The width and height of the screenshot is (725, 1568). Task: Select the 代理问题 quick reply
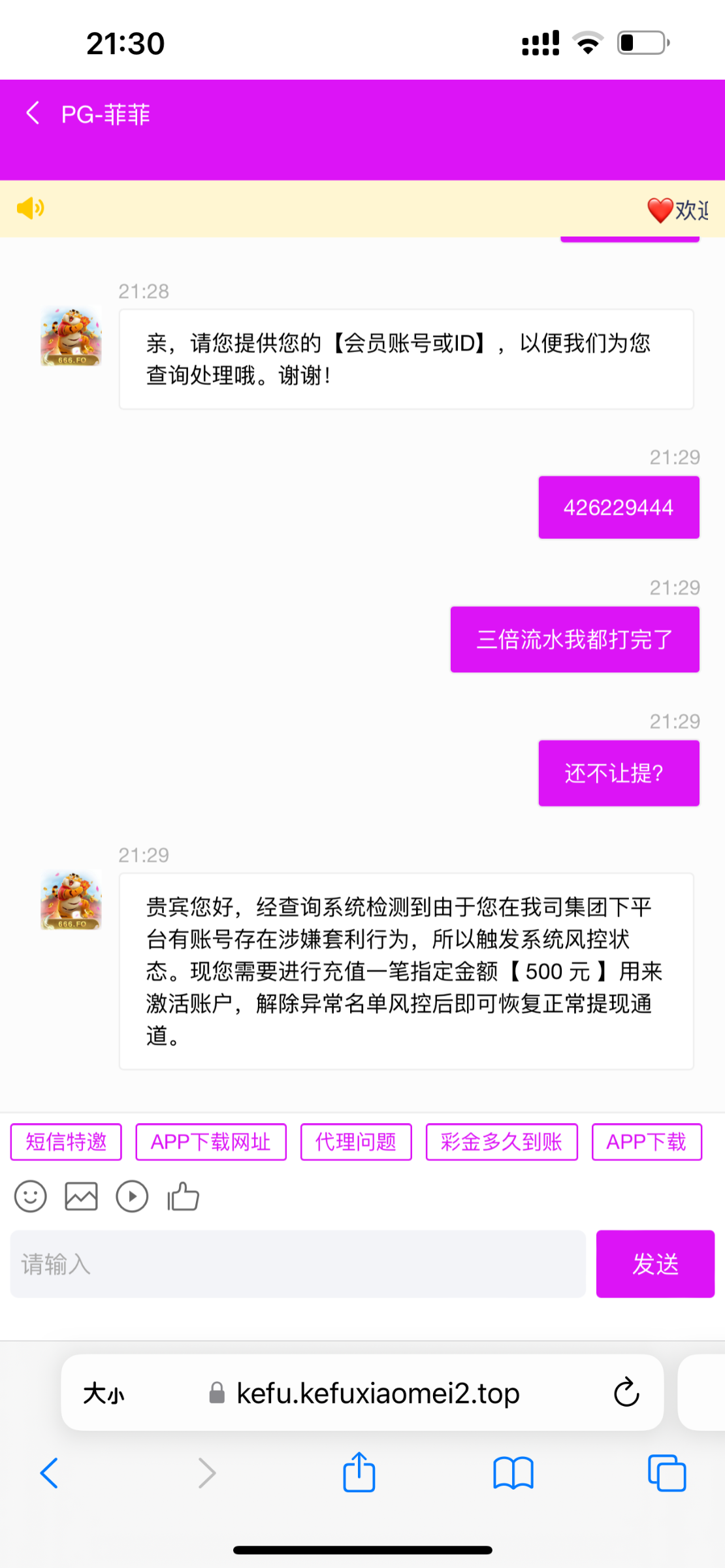coord(355,1141)
